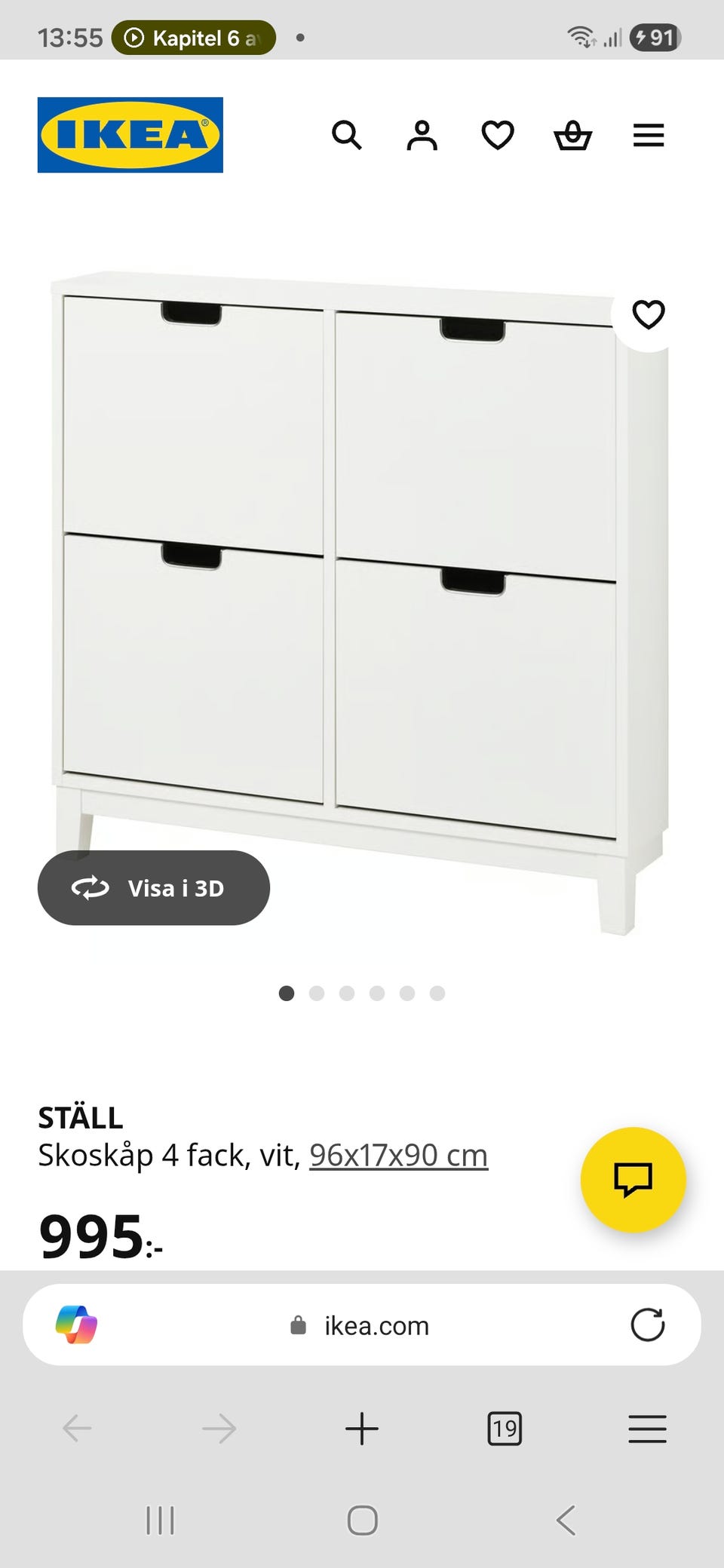The width and height of the screenshot is (724, 1568).
Task: Show the 19 open tabs
Action: (505, 1429)
